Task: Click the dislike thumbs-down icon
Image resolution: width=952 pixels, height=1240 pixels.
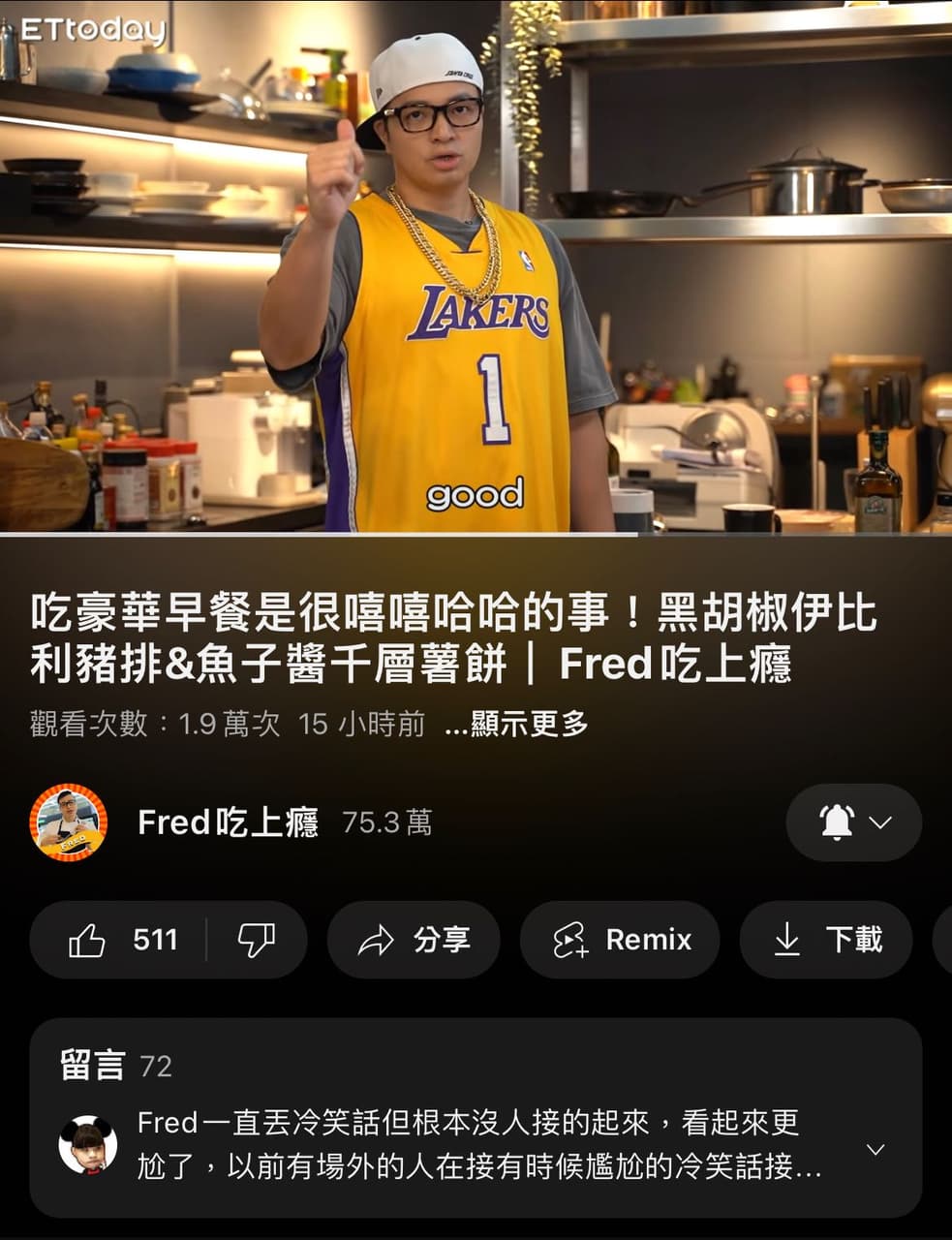Action: pos(256,939)
